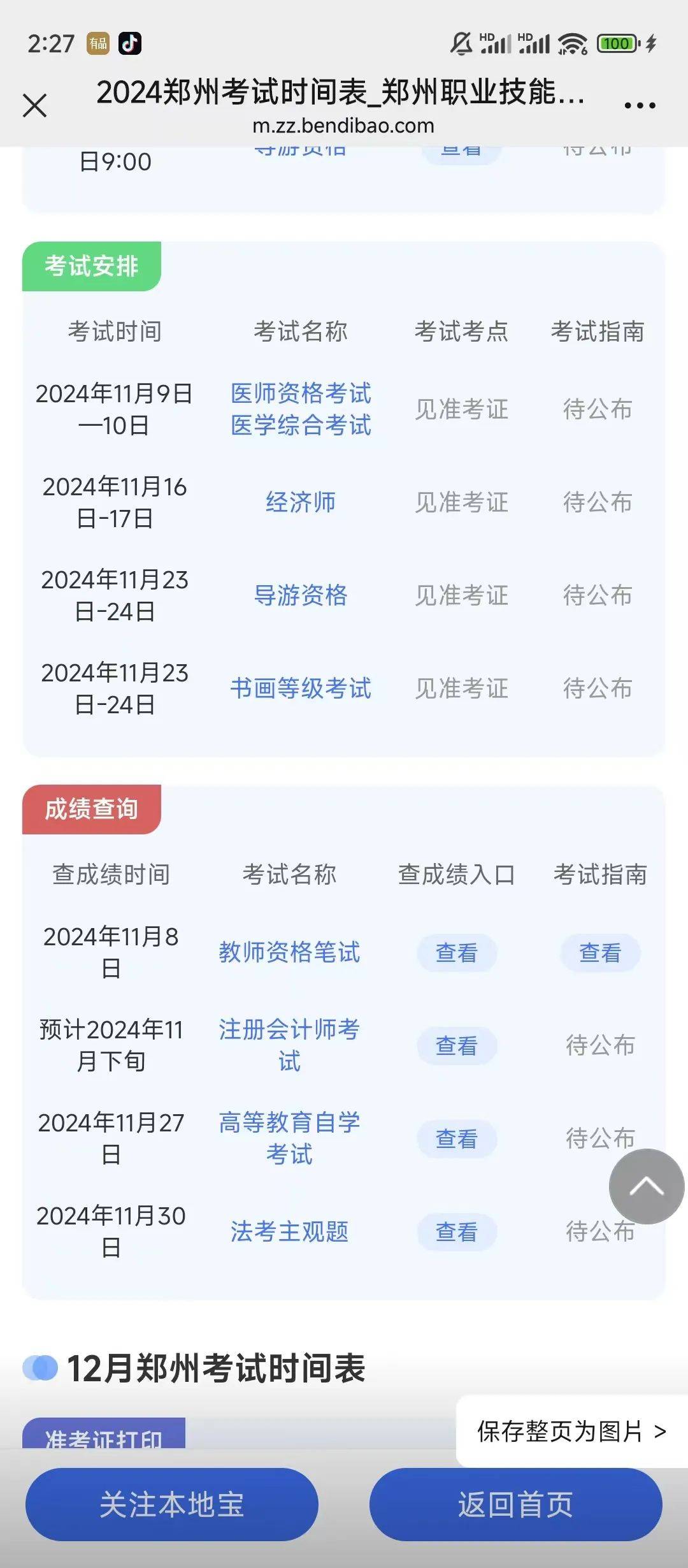Open the 医师资格考试医学综合考试 link
The width and height of the screenshot is (688, 1568).
[x=301, y=409]
